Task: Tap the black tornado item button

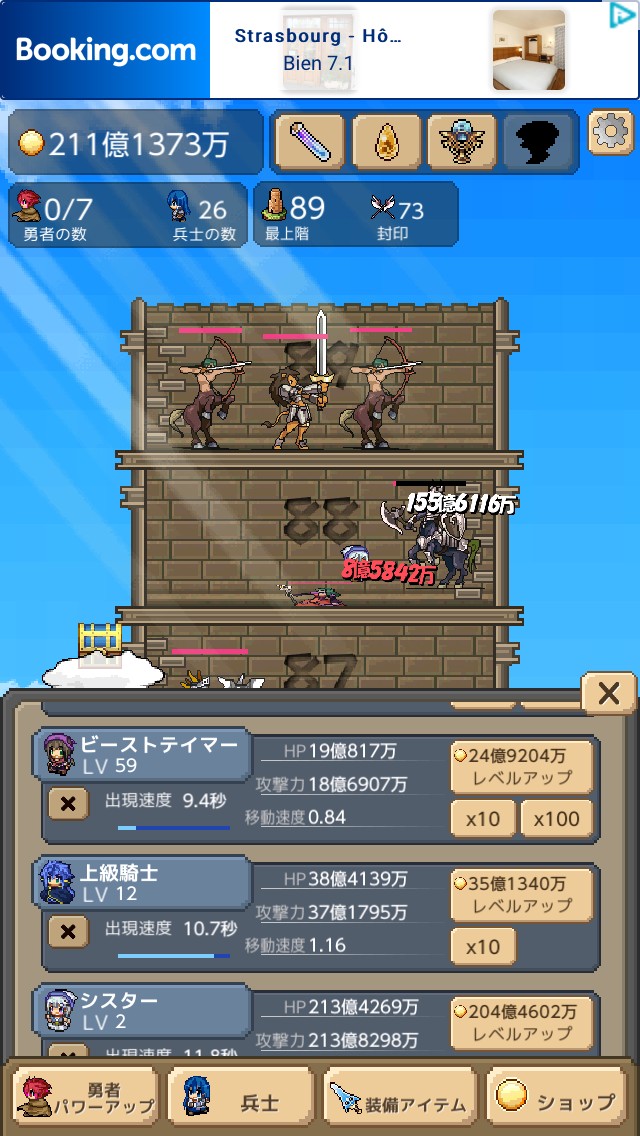Action: (538, 142)
